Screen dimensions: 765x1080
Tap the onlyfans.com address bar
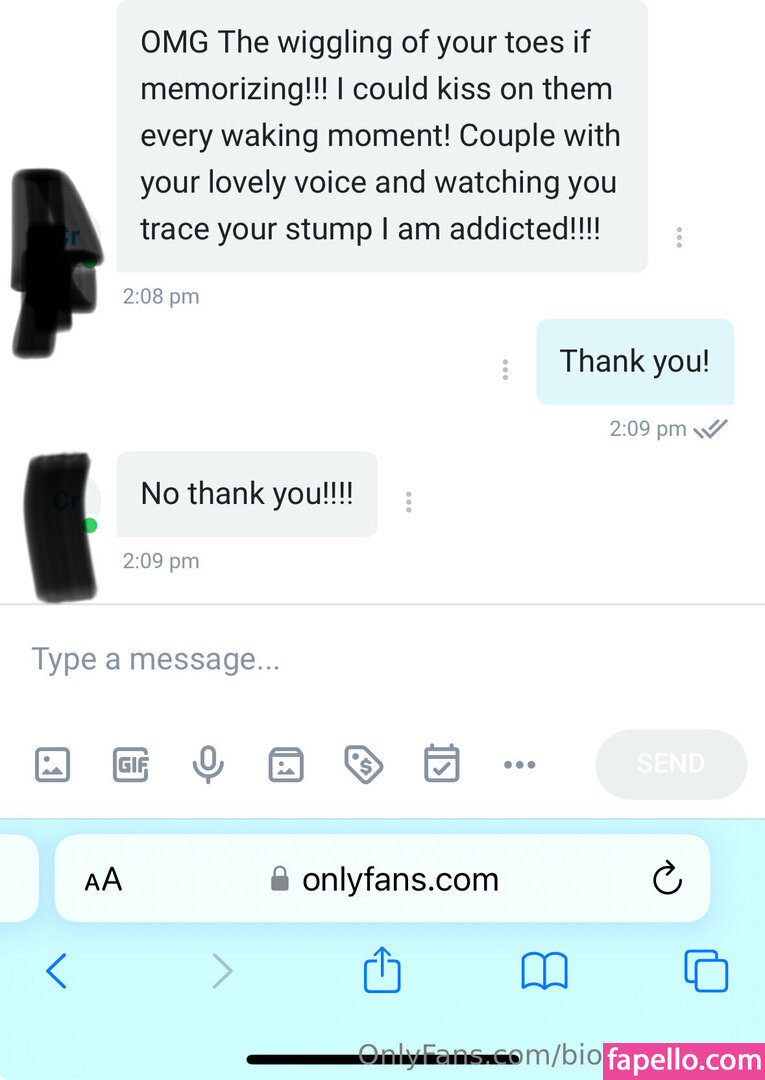point(385,880)
